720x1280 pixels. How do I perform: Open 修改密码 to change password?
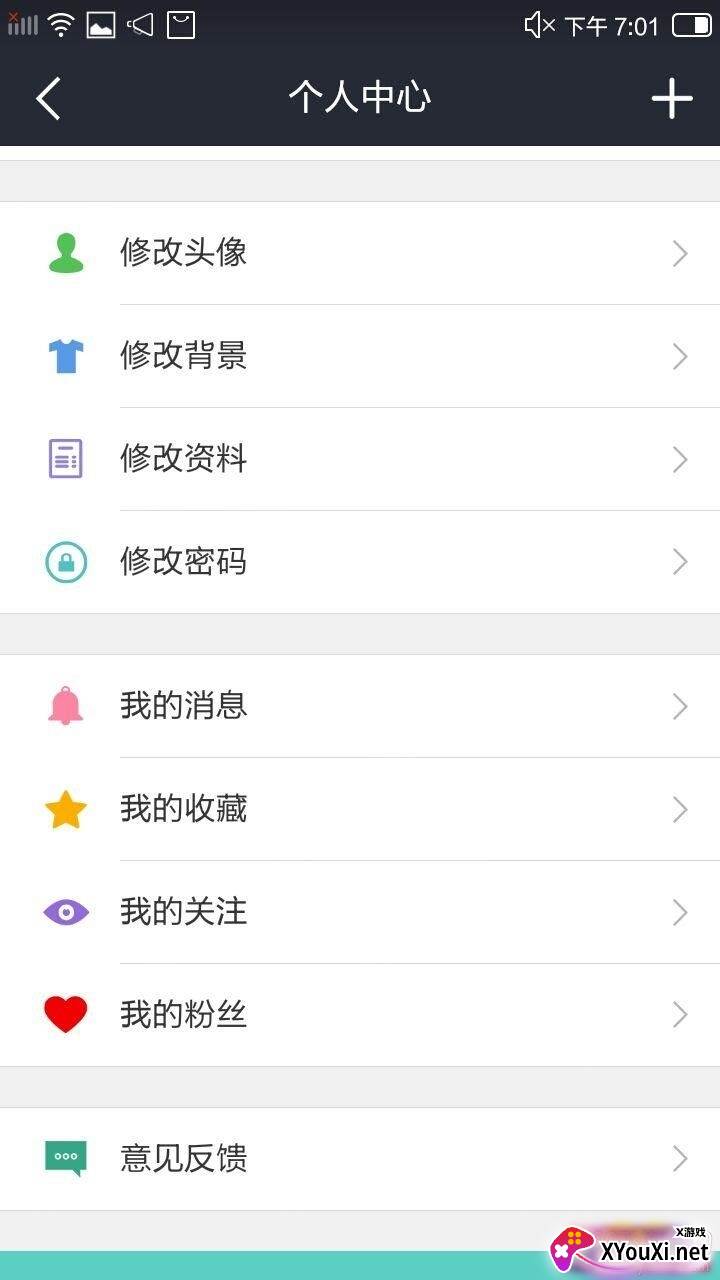(x=360, y=562)
